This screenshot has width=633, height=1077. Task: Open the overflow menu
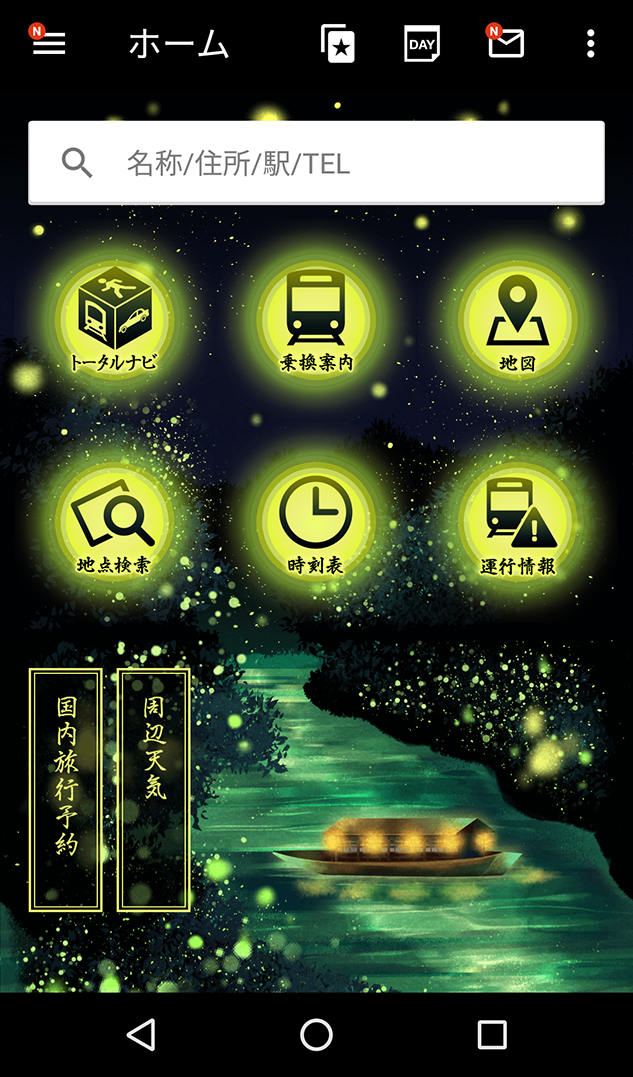591,44
